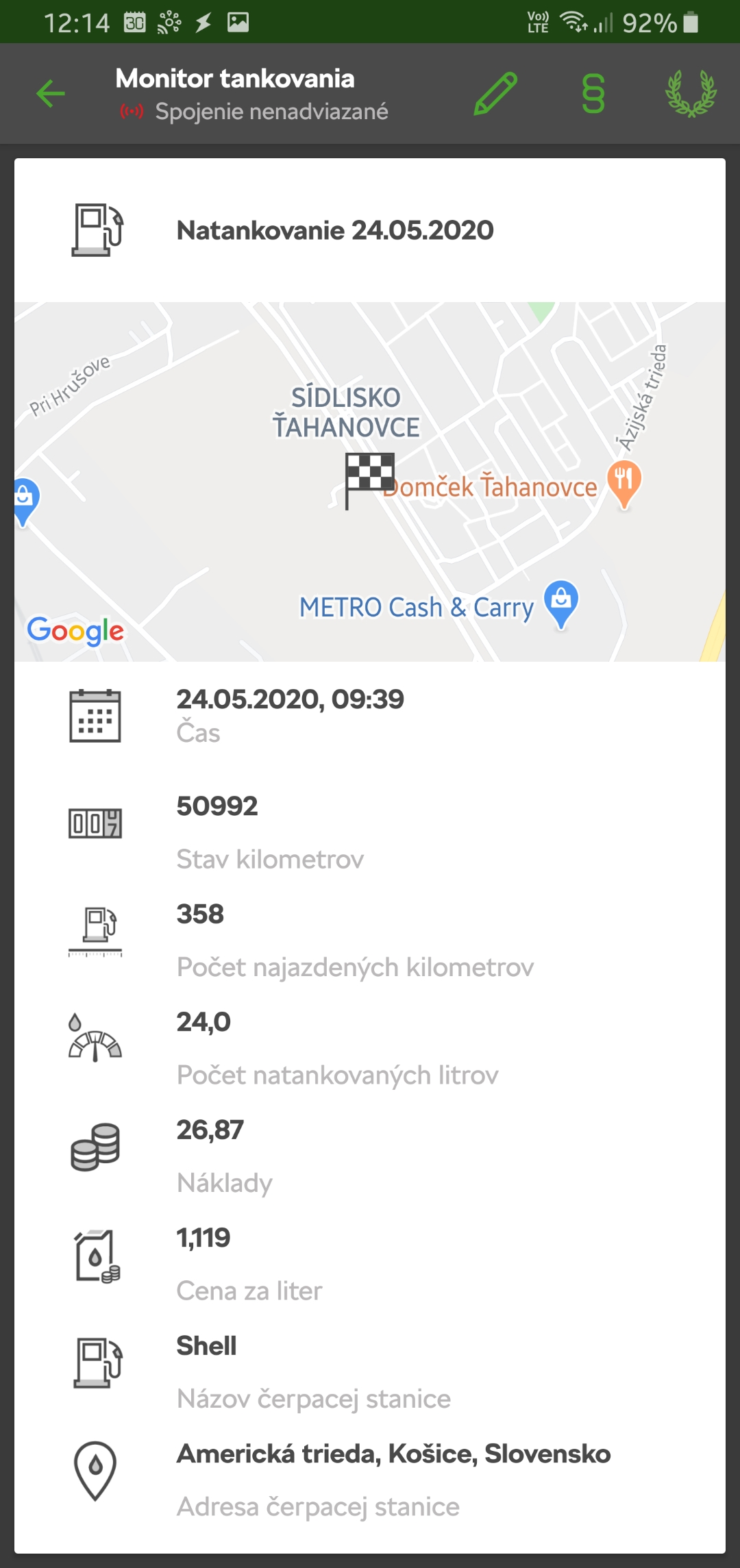The width and height of the screenshot is (740, 1568).
Task: Go back using the green arrow
Action: (x=51, y=94)
